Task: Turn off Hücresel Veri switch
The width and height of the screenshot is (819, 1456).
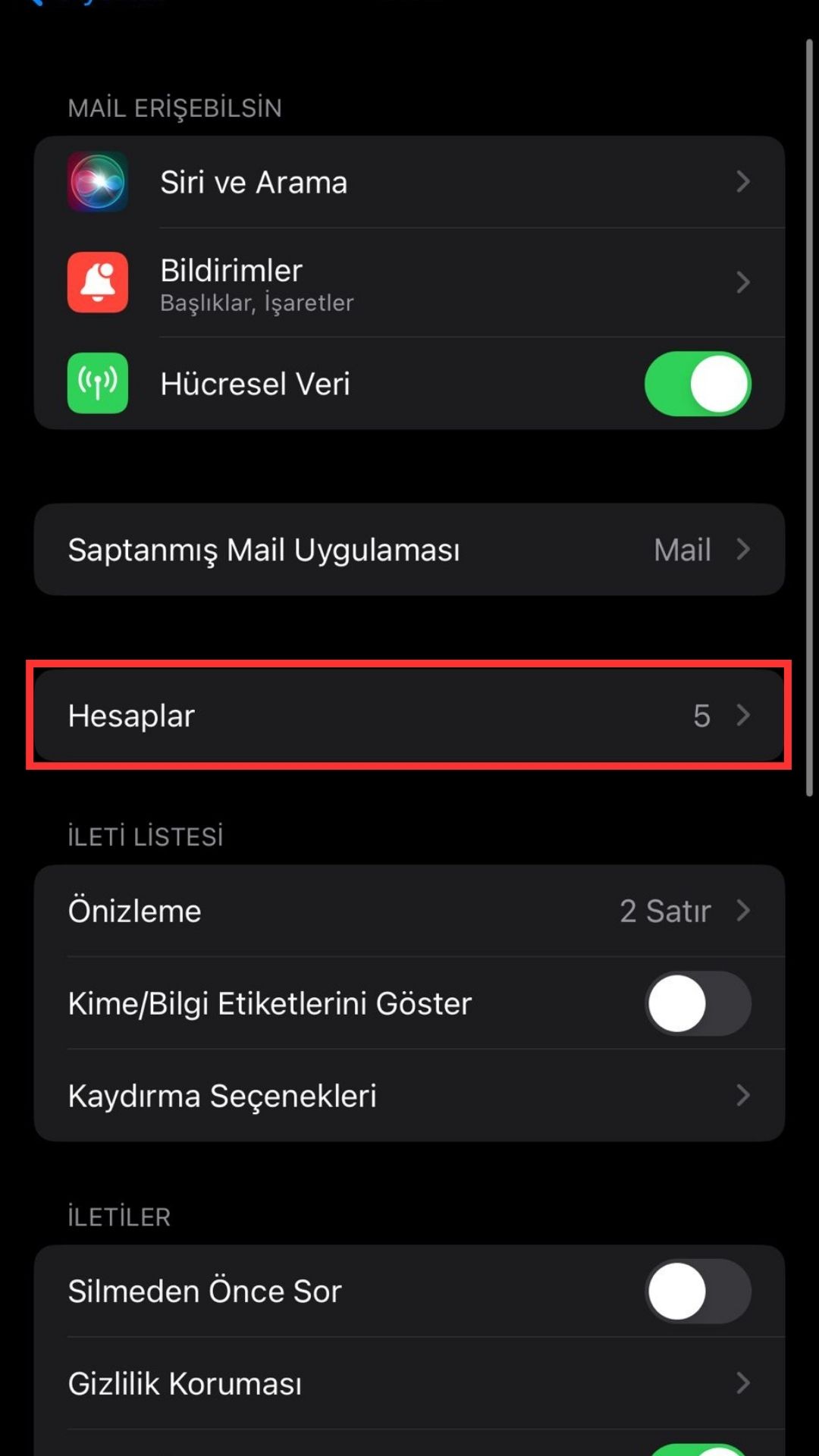Action: [697, 384]
